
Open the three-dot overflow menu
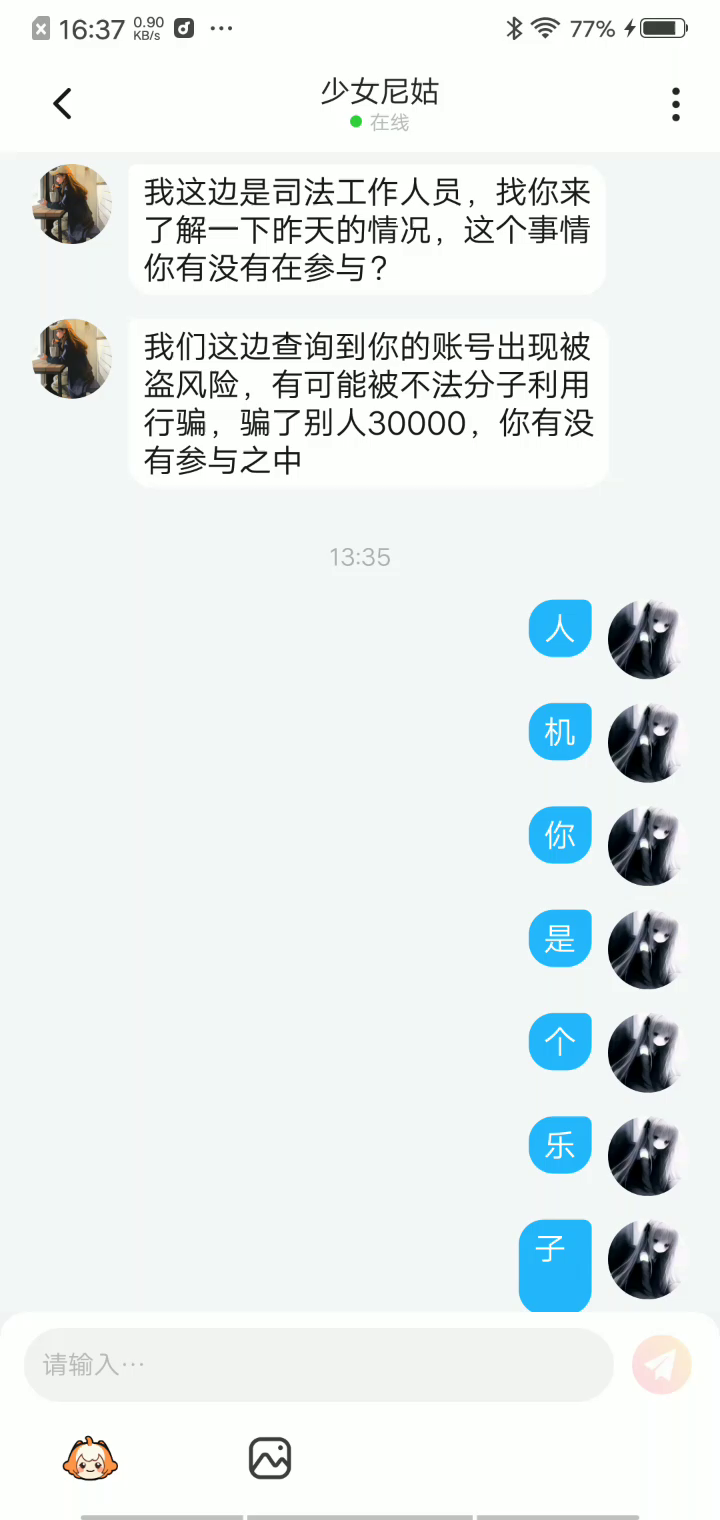[676, 104]
